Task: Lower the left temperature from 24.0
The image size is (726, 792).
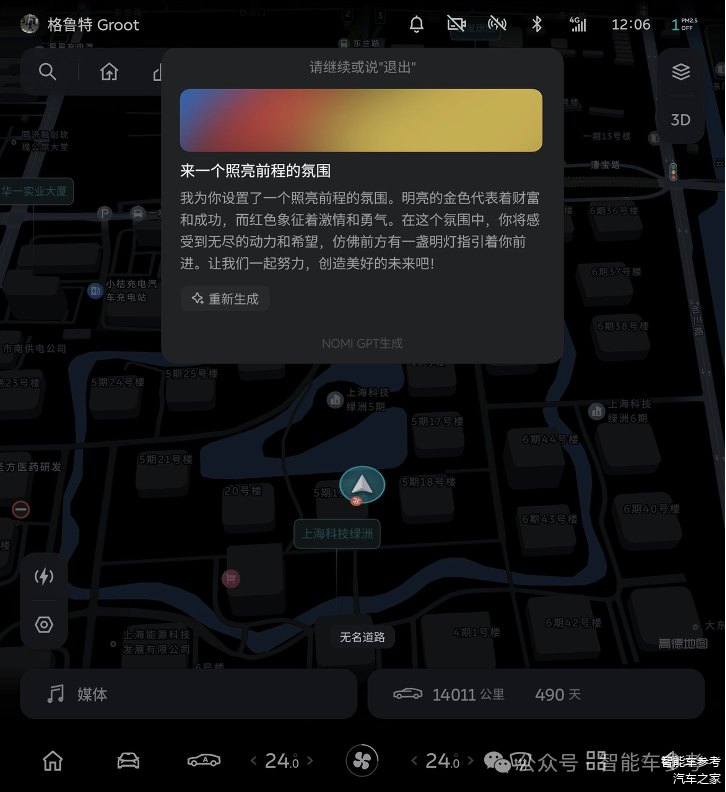Action: pyautogui.click(x=254, y=761)
